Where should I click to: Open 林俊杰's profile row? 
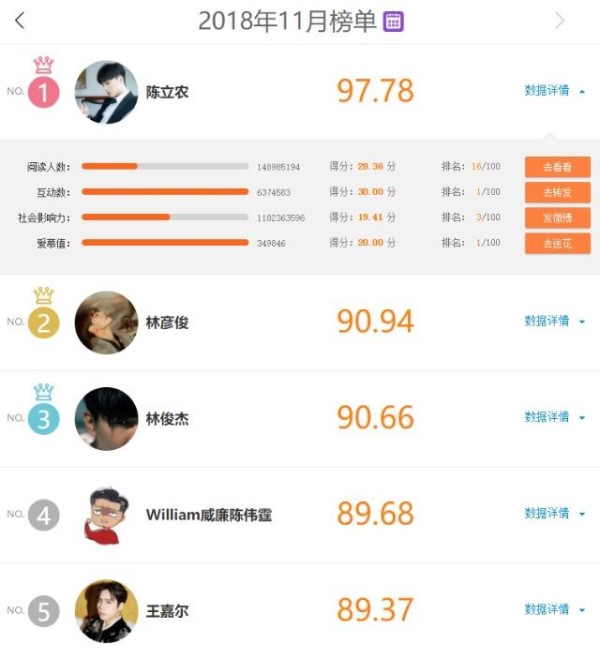coord(166,418)
